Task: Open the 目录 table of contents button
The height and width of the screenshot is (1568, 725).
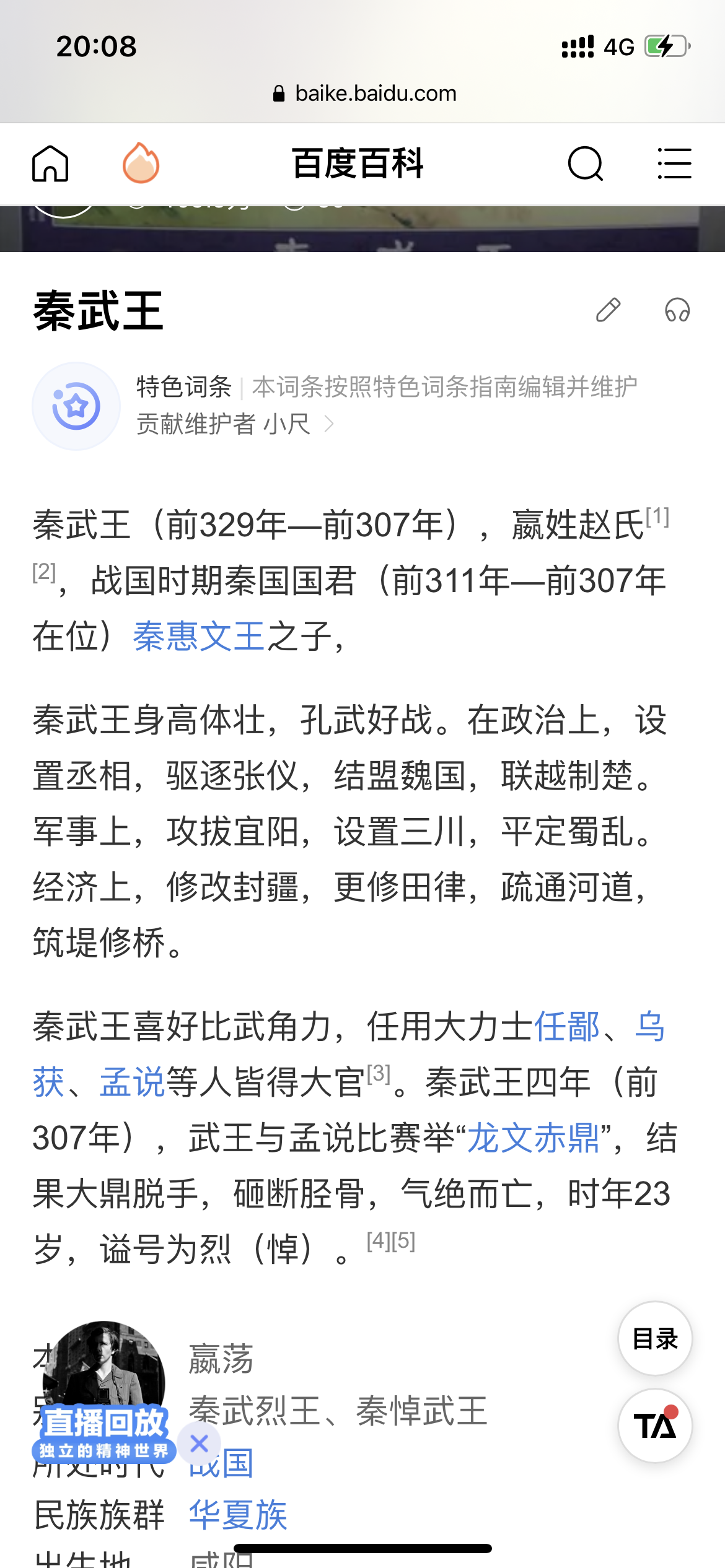Action: [x=655, y=1339]
